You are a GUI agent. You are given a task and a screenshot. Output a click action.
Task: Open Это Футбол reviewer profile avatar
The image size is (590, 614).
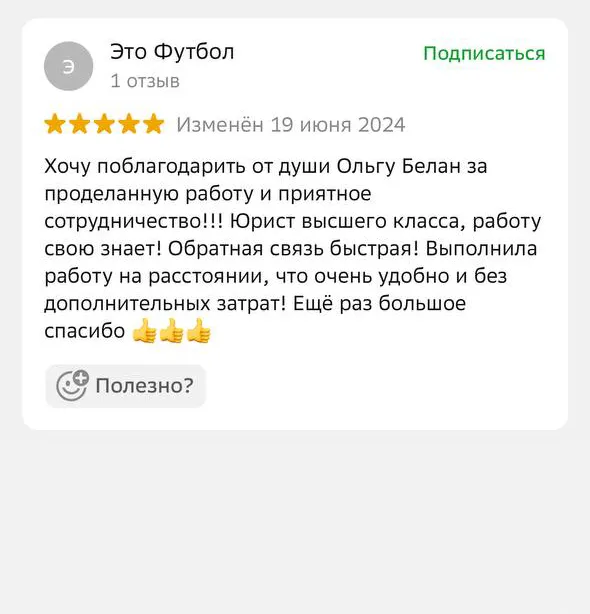click(x=69, y=66)
